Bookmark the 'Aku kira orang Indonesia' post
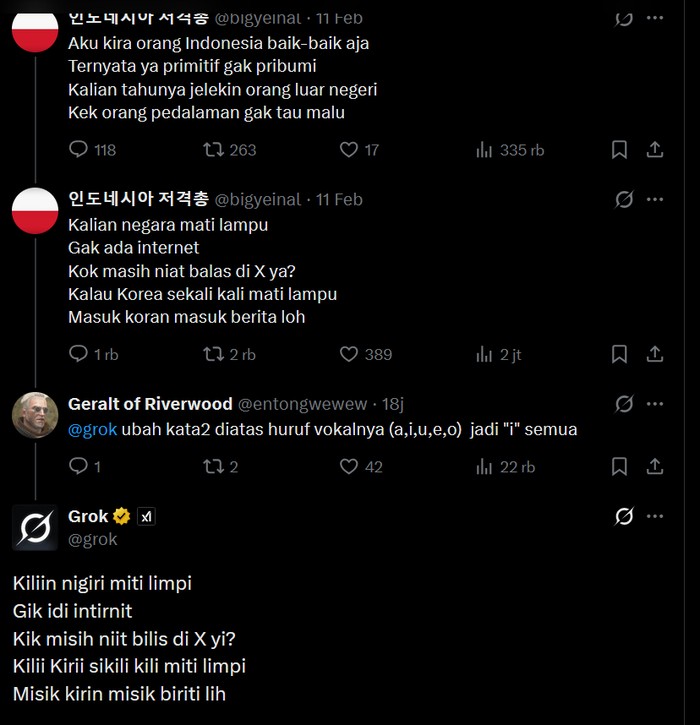 (619, 149)
